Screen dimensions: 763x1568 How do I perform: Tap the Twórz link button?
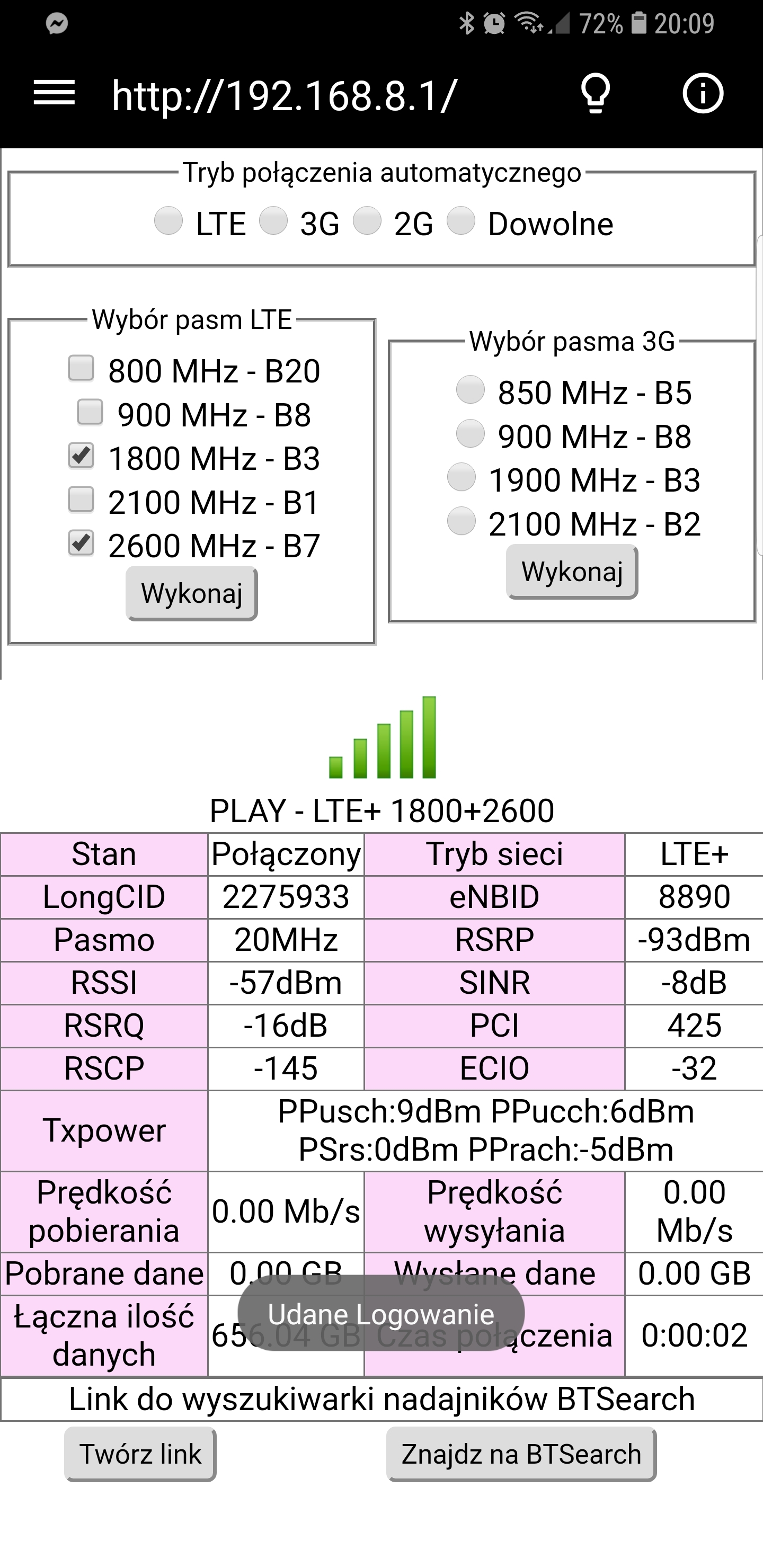pyautogui.click(x=140, y=1454)
